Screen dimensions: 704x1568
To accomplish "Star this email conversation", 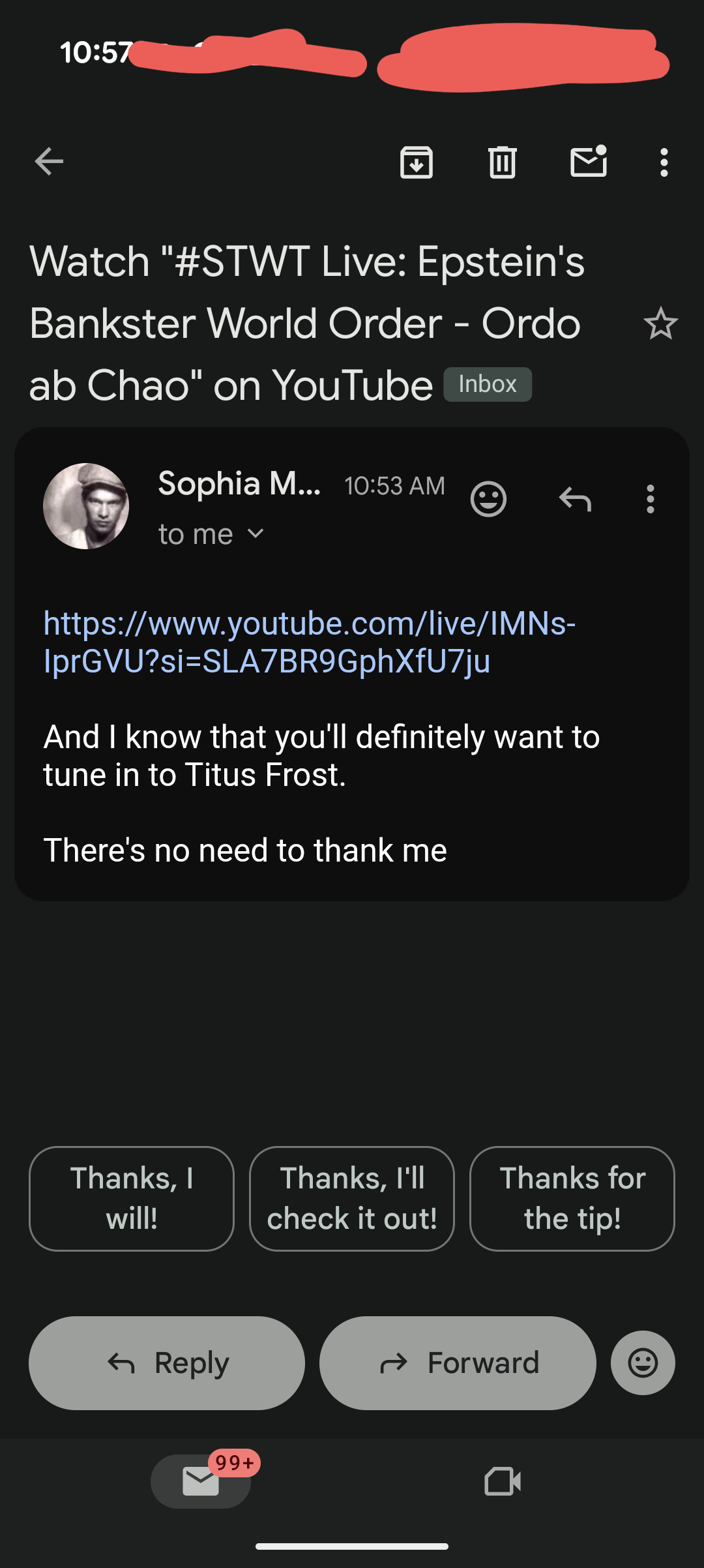I will (660, 324).
